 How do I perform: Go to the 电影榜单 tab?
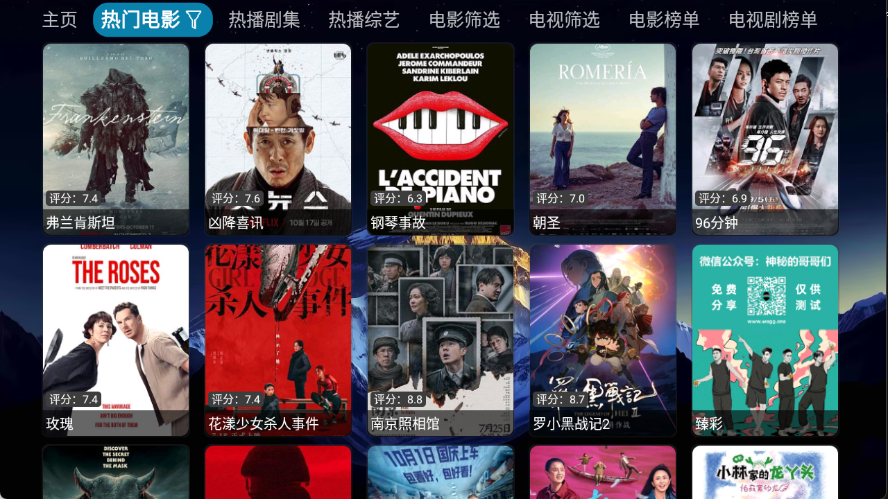(664, 19)
